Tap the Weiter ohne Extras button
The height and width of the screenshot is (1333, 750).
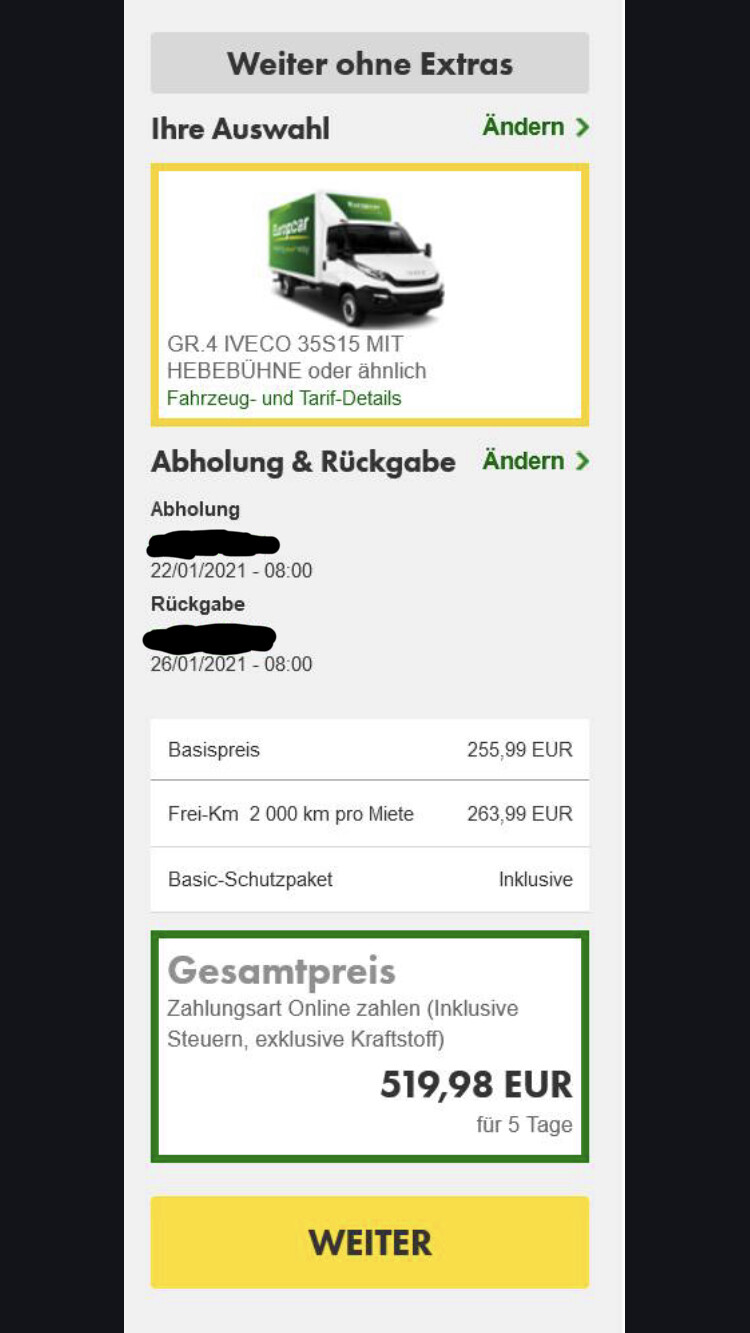tap(369, 63)
